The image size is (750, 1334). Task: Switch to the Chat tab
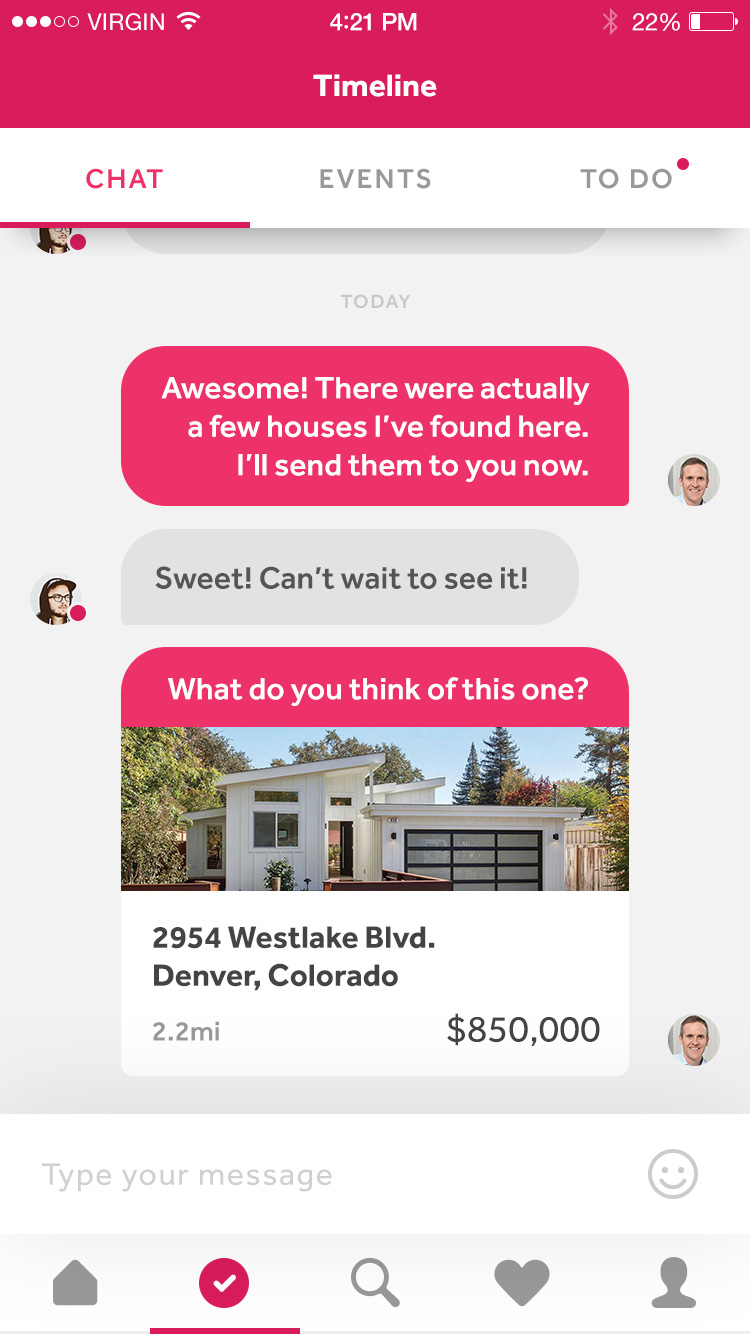coord(124,179)
